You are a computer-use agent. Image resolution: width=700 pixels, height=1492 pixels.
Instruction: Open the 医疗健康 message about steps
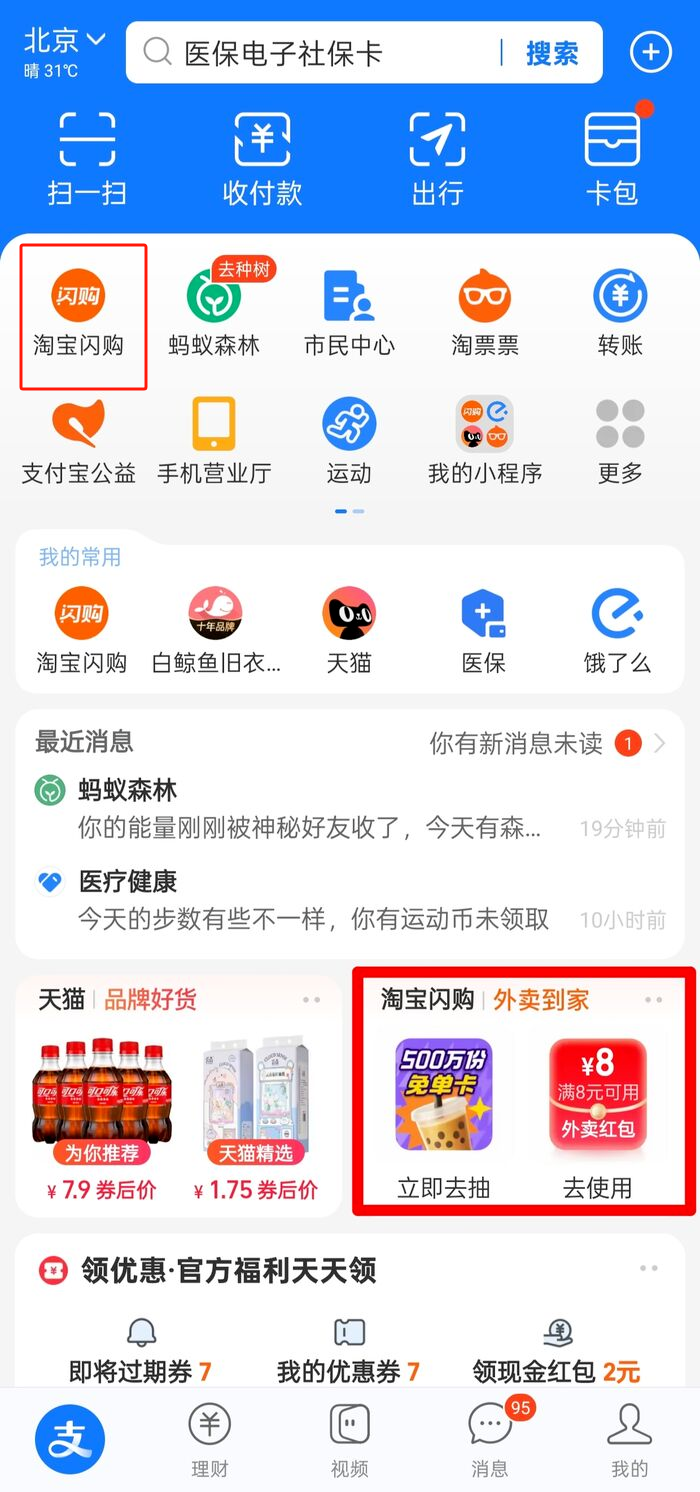click(313, 900)
